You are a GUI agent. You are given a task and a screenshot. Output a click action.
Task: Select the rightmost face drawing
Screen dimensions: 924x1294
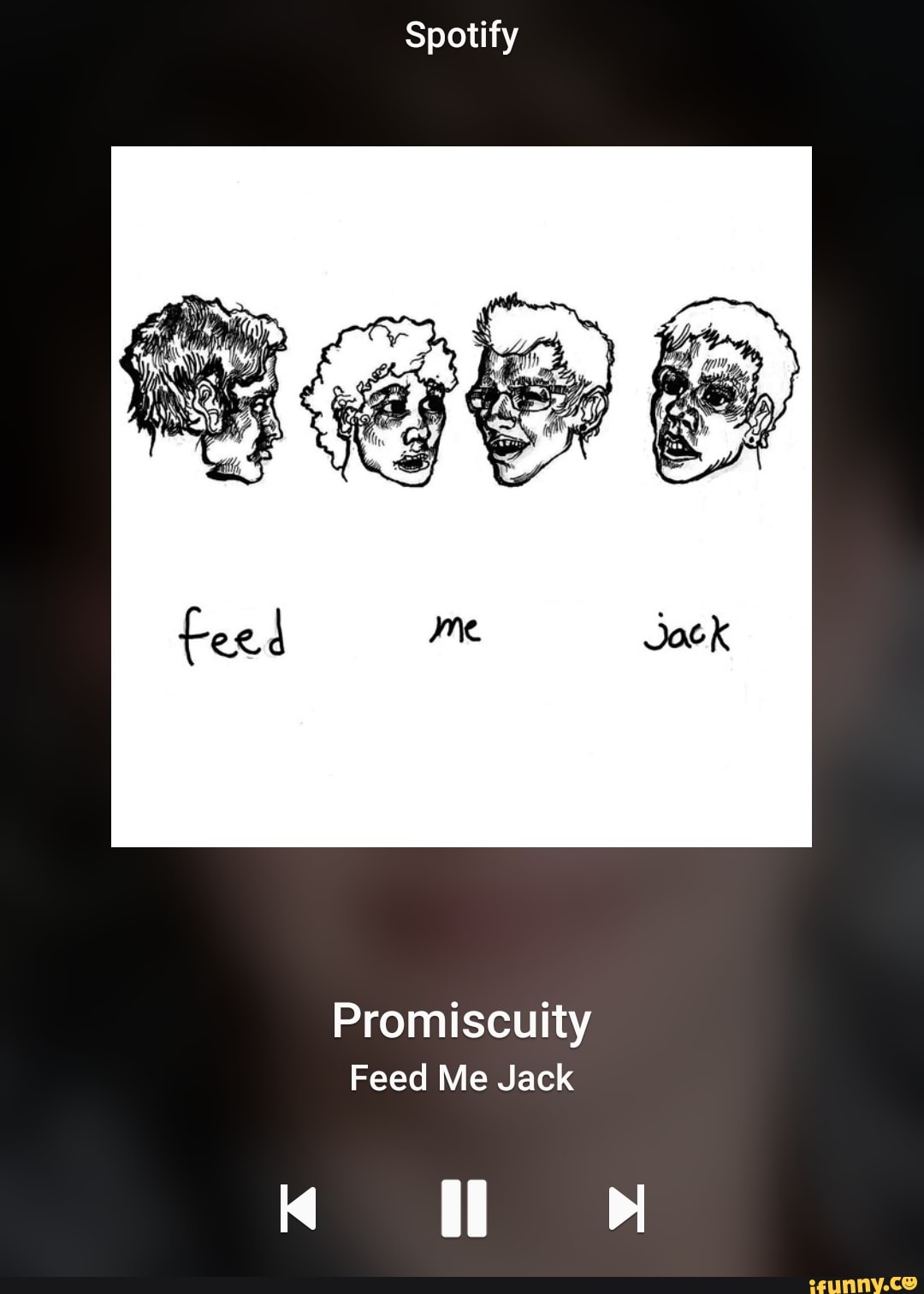tap(719, 394)
